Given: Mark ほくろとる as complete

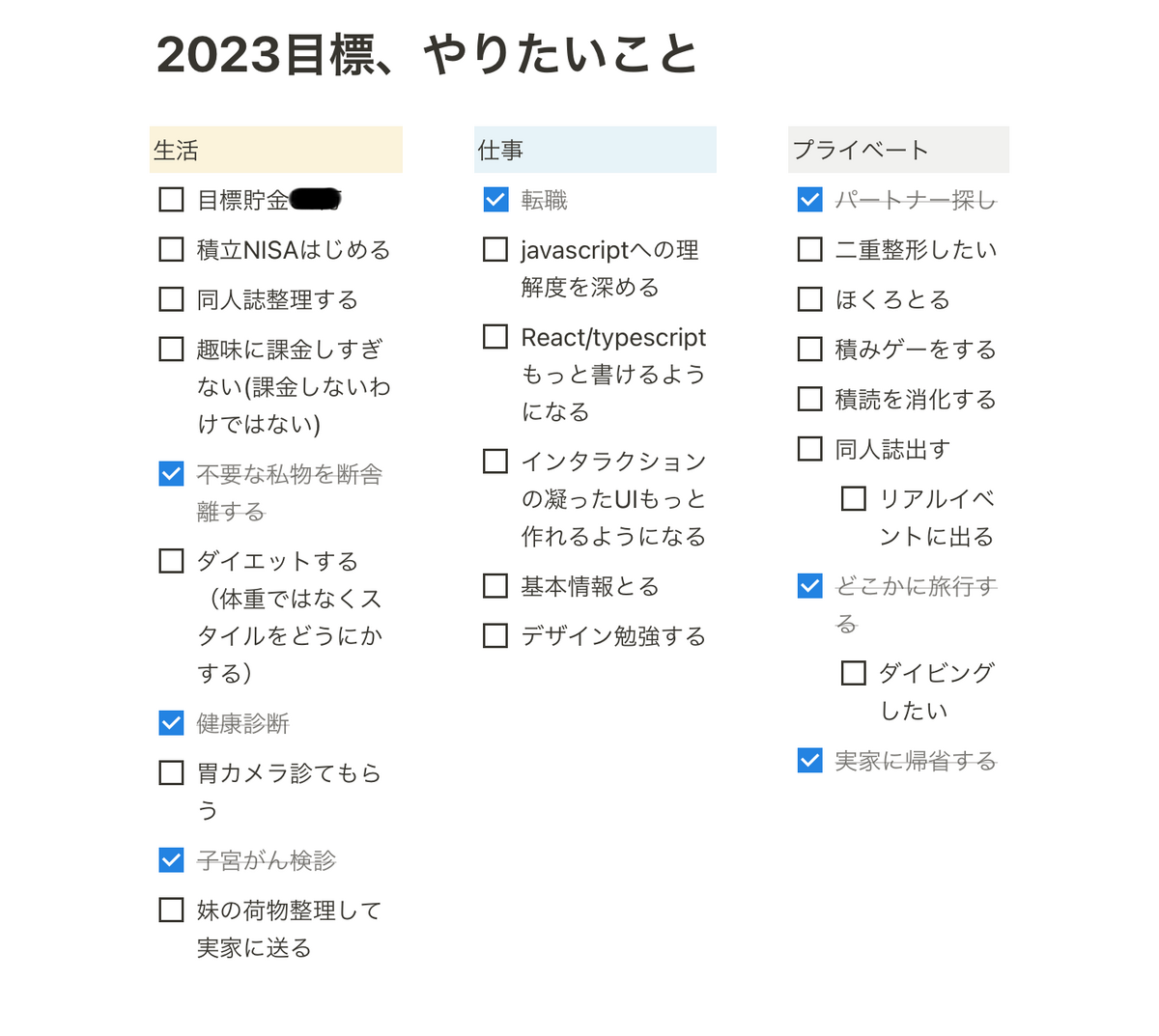Looking at the screenshot, I should tap(810, 299).
